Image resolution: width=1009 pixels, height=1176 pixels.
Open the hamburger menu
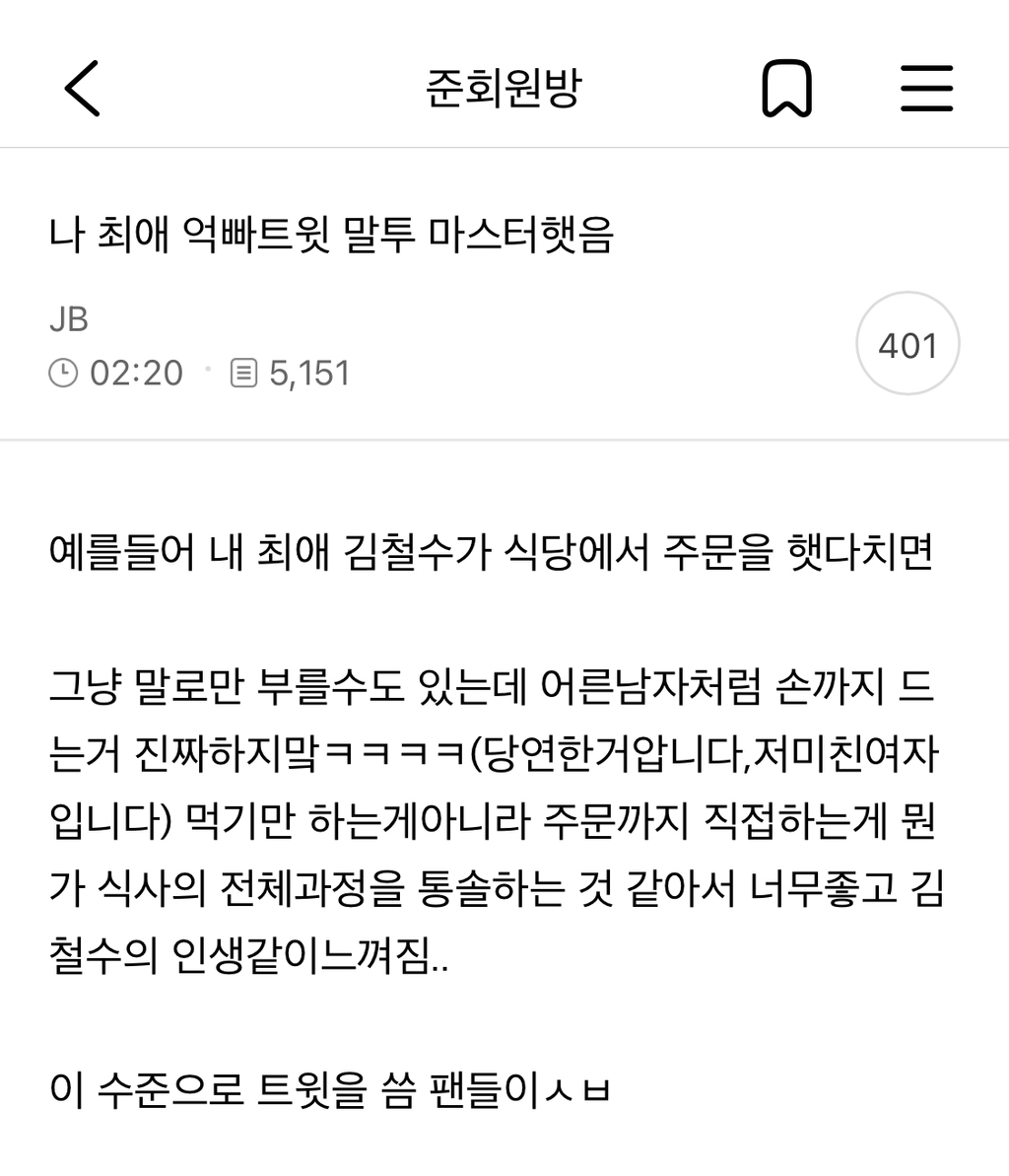click(926, 89)
